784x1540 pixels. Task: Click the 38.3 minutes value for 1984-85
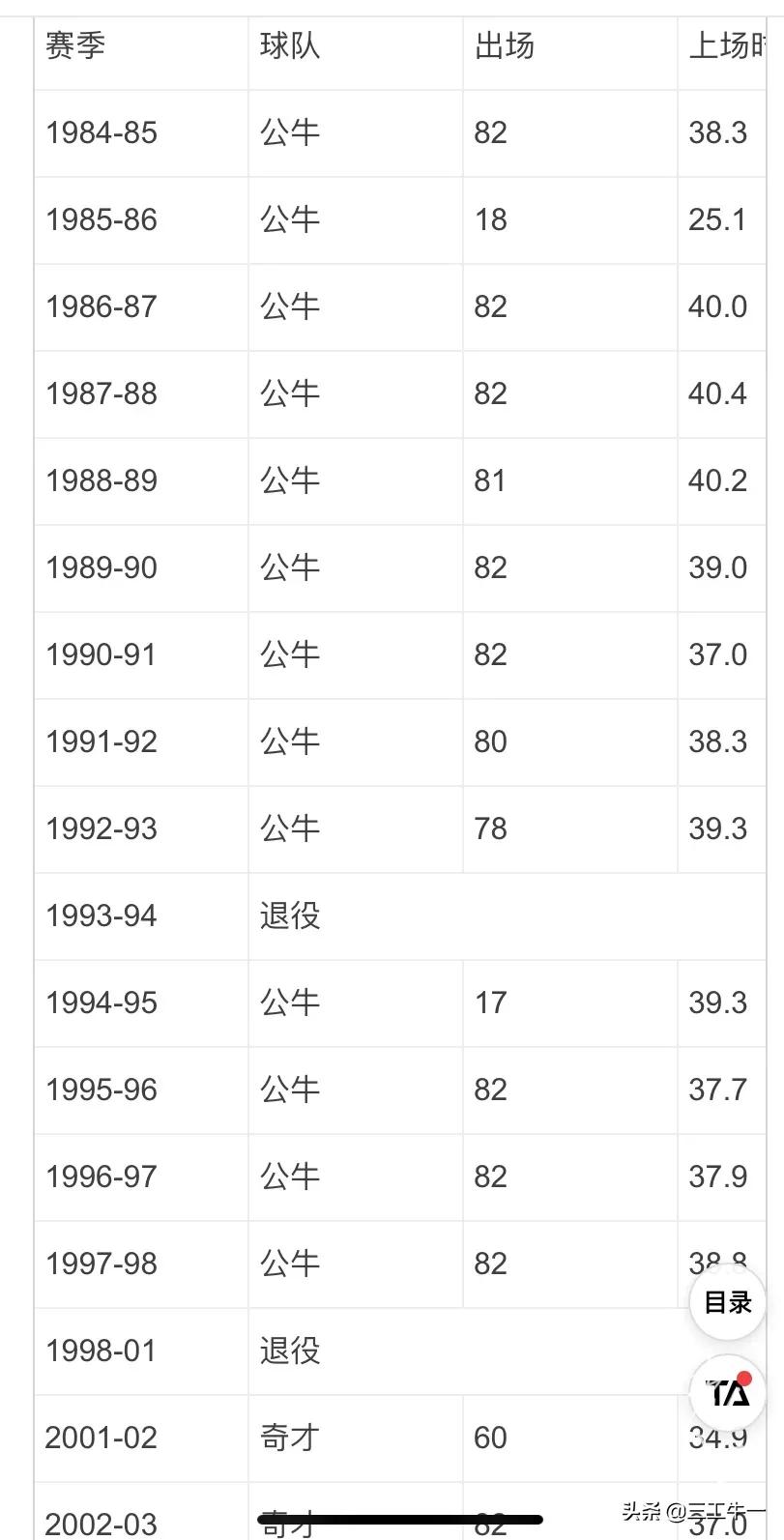(x=717, y=132)
